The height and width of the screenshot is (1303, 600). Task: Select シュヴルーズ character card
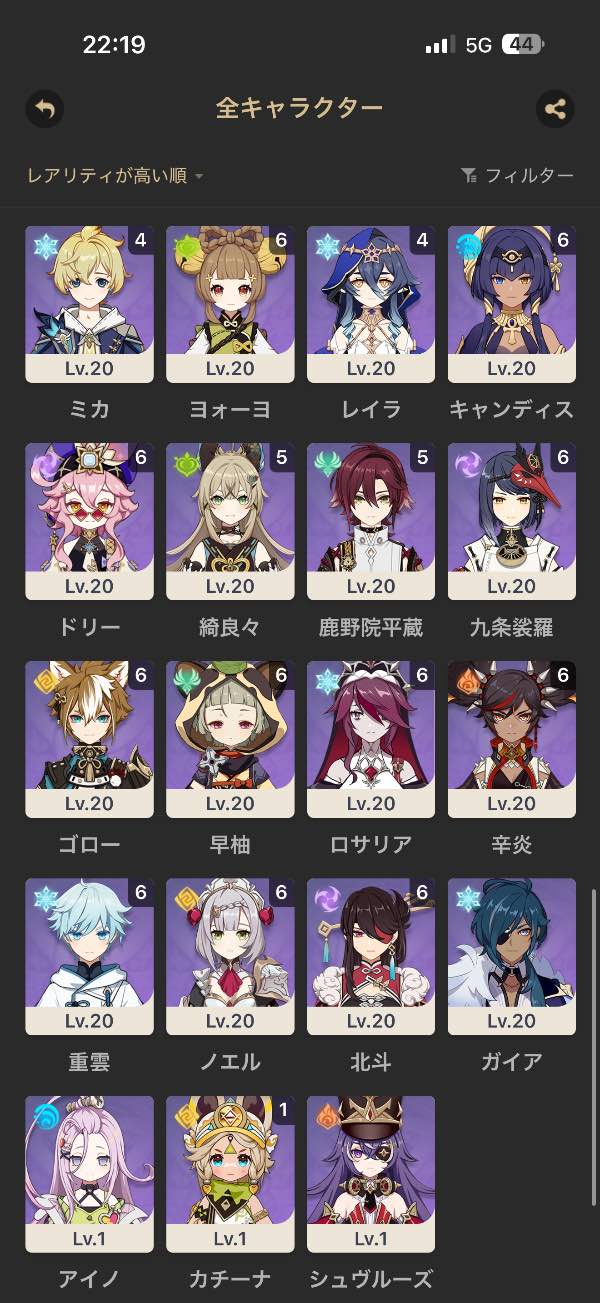click(371, 1174)
